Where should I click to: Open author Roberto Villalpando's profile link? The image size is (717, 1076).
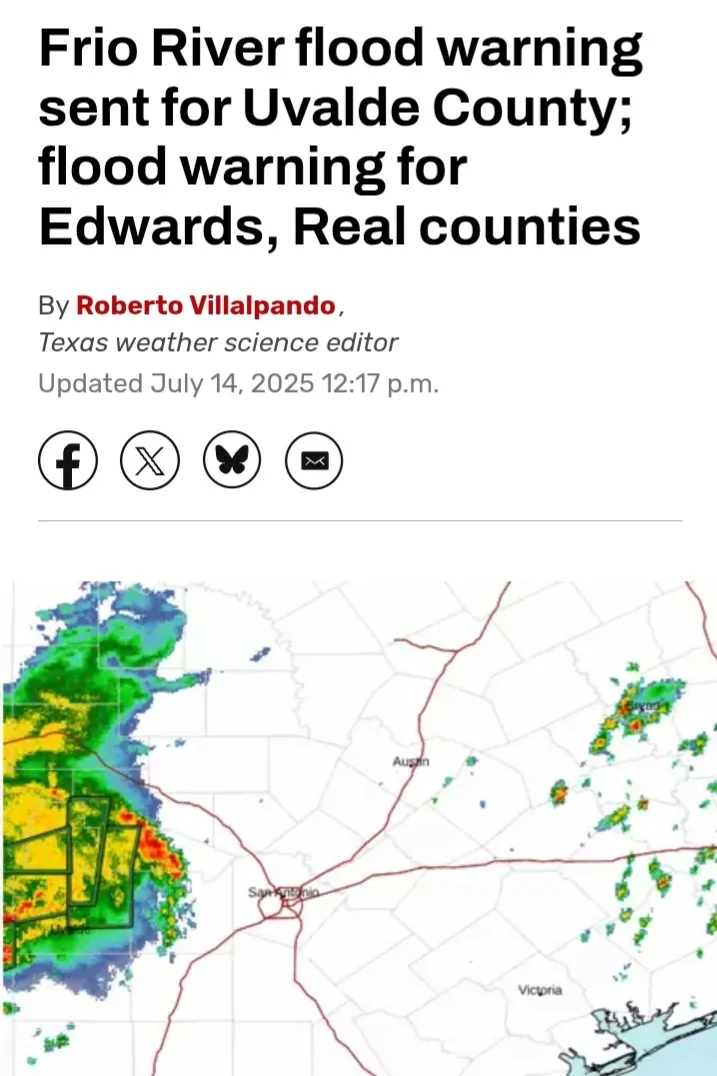(x=207, y=304)
